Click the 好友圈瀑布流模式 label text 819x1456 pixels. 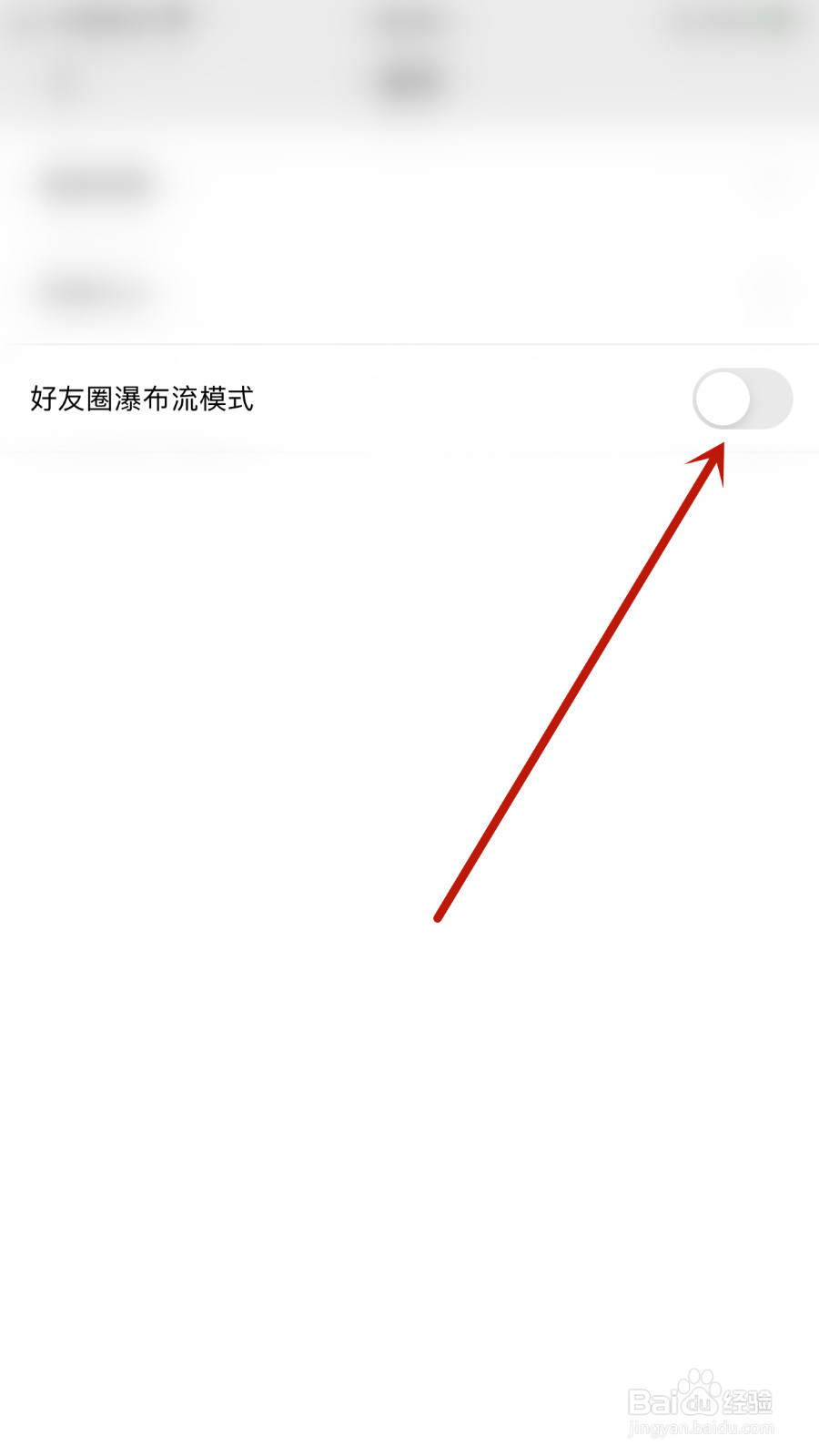click(143, 397)
